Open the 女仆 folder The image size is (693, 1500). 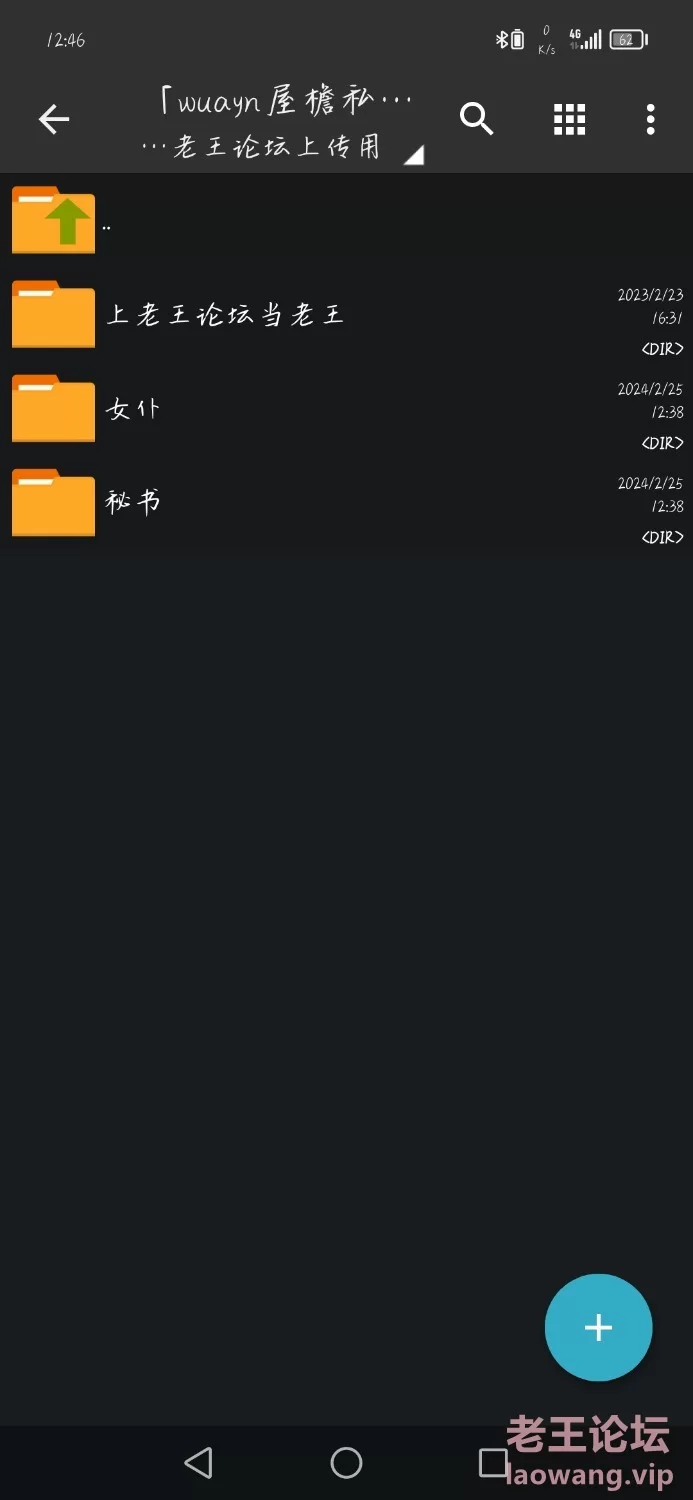pos(346,408)
